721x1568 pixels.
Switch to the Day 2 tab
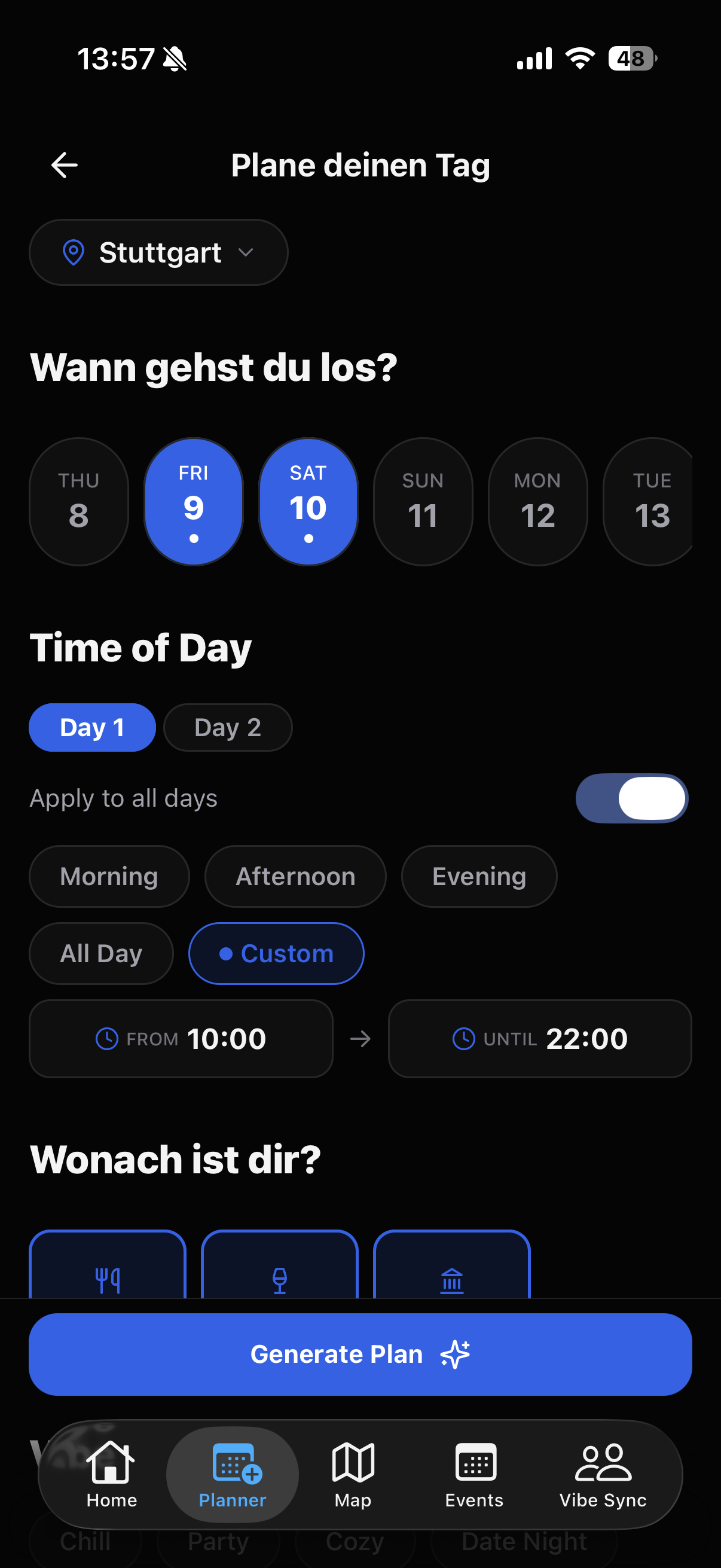(x=228, y=727)
